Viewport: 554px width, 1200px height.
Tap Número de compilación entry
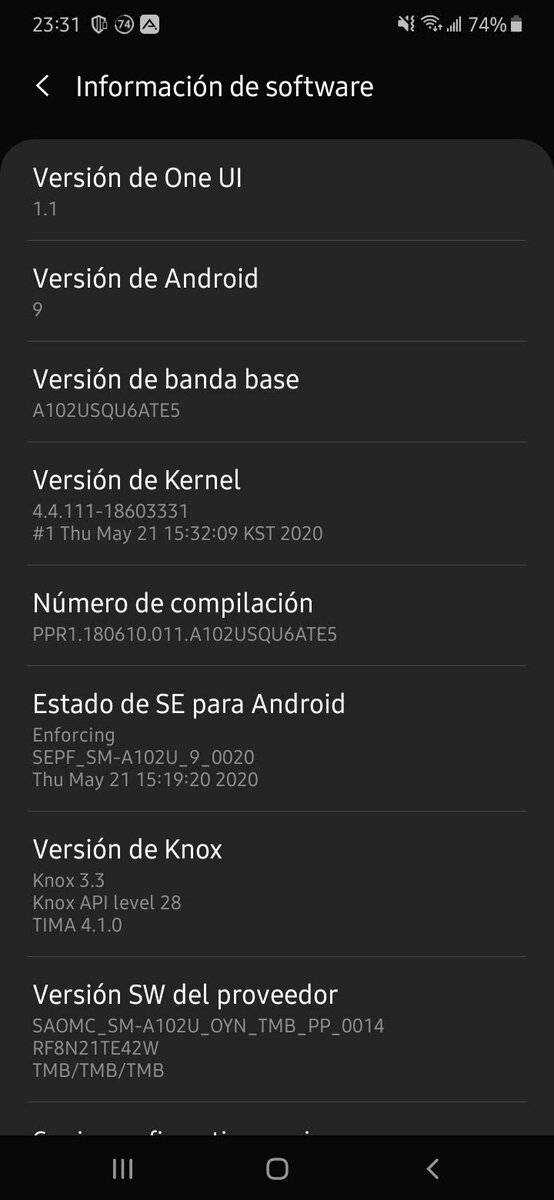277,616
